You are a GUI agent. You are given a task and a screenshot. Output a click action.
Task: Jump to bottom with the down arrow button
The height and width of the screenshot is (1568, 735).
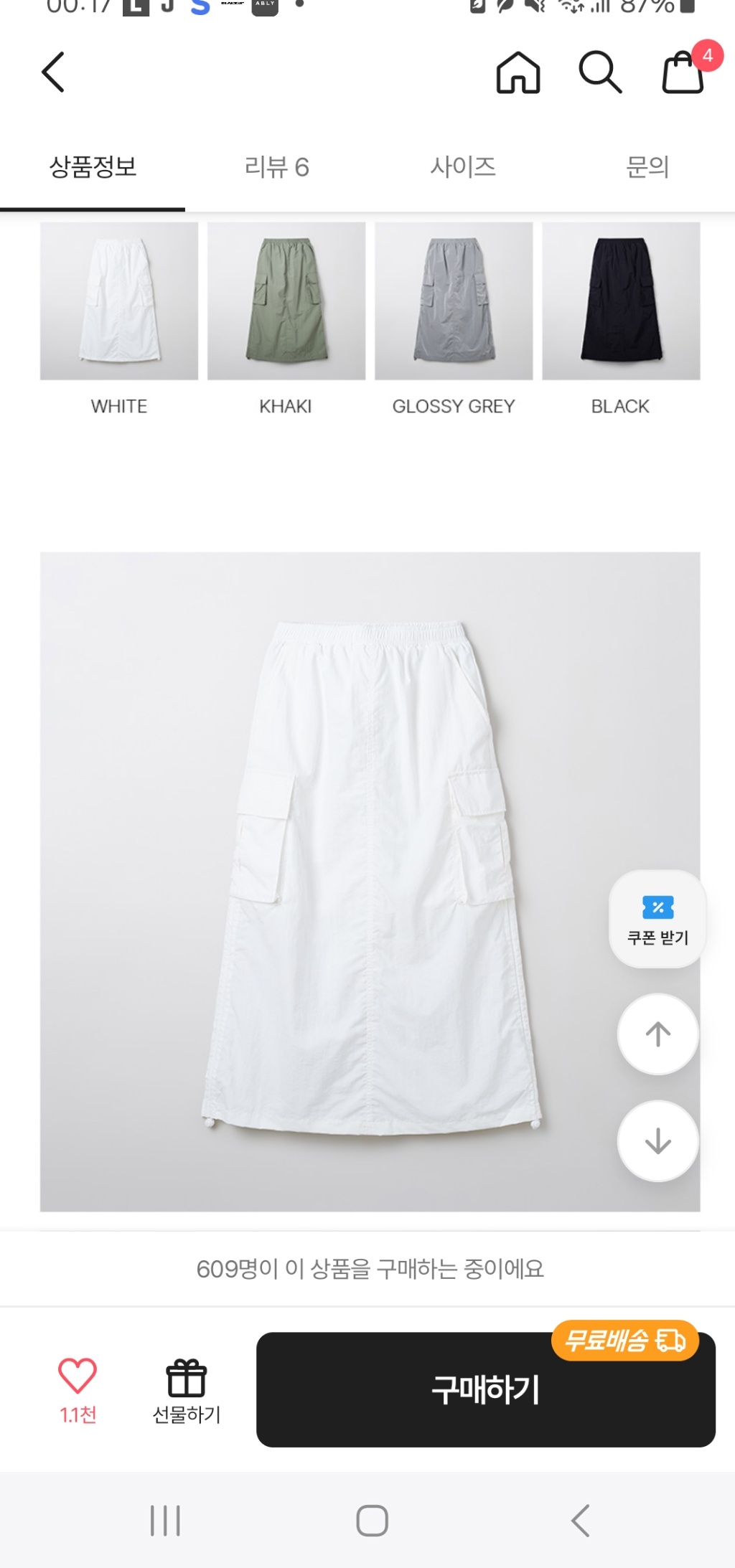[x=657, y=1140]
